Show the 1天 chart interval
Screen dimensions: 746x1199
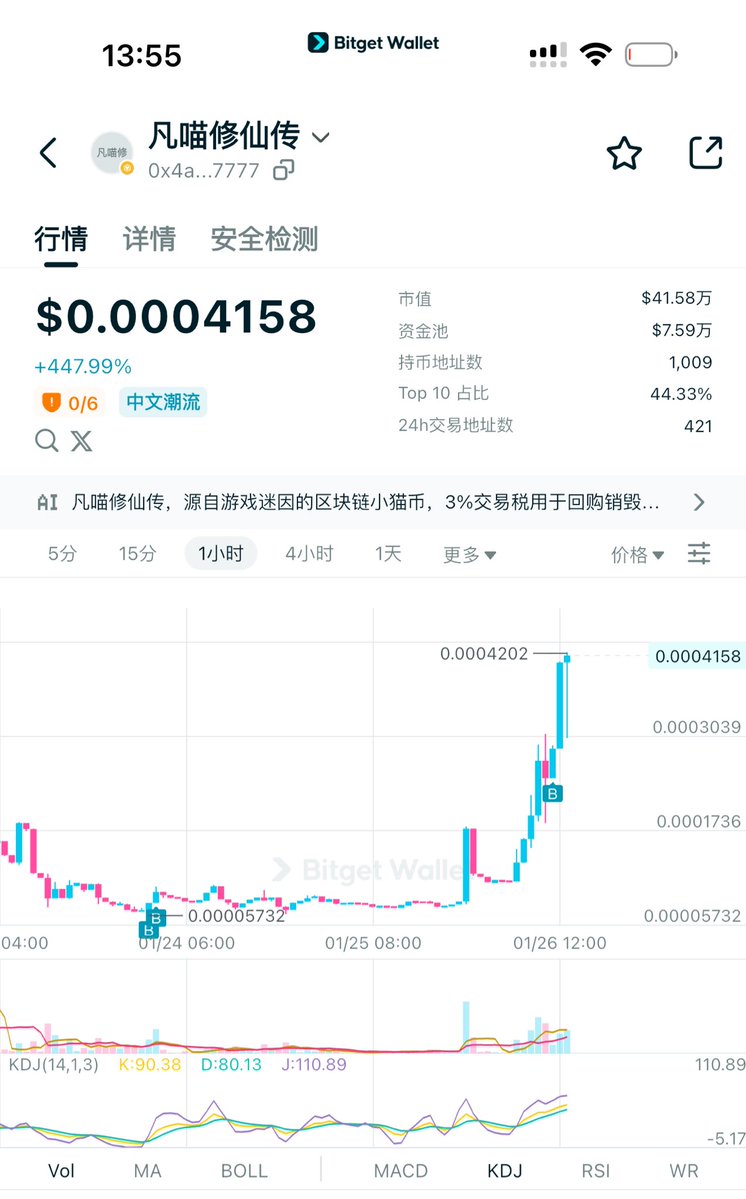(388, 554)
